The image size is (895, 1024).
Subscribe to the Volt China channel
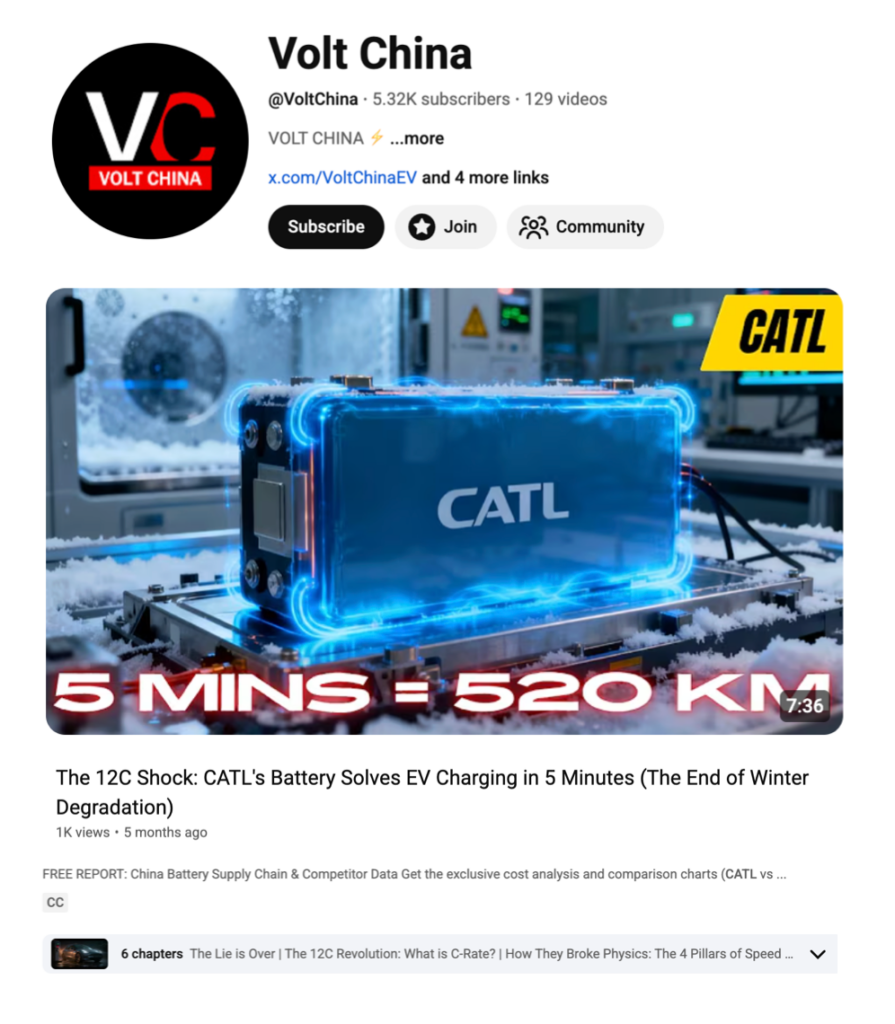(326, 227)
